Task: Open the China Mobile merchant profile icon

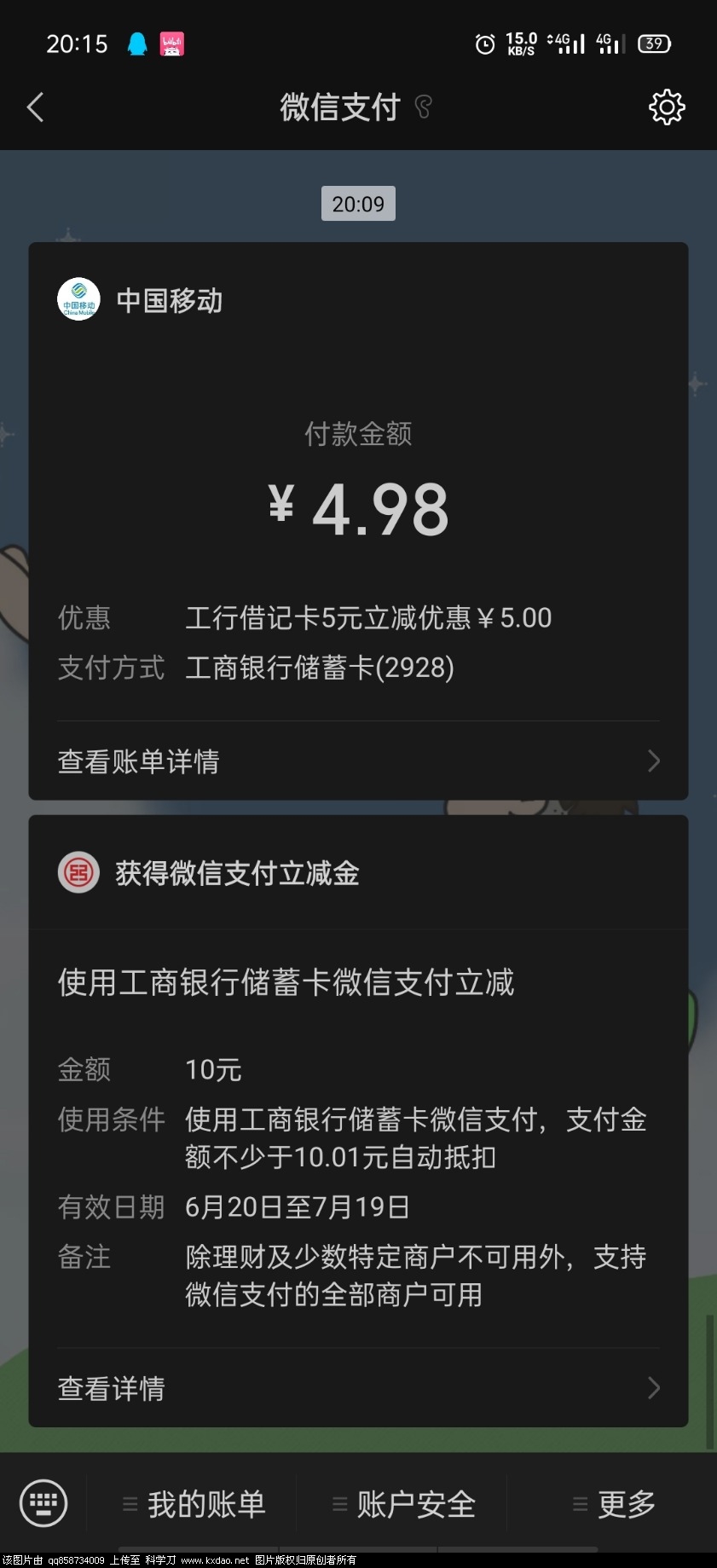Action: pos(78,300)
